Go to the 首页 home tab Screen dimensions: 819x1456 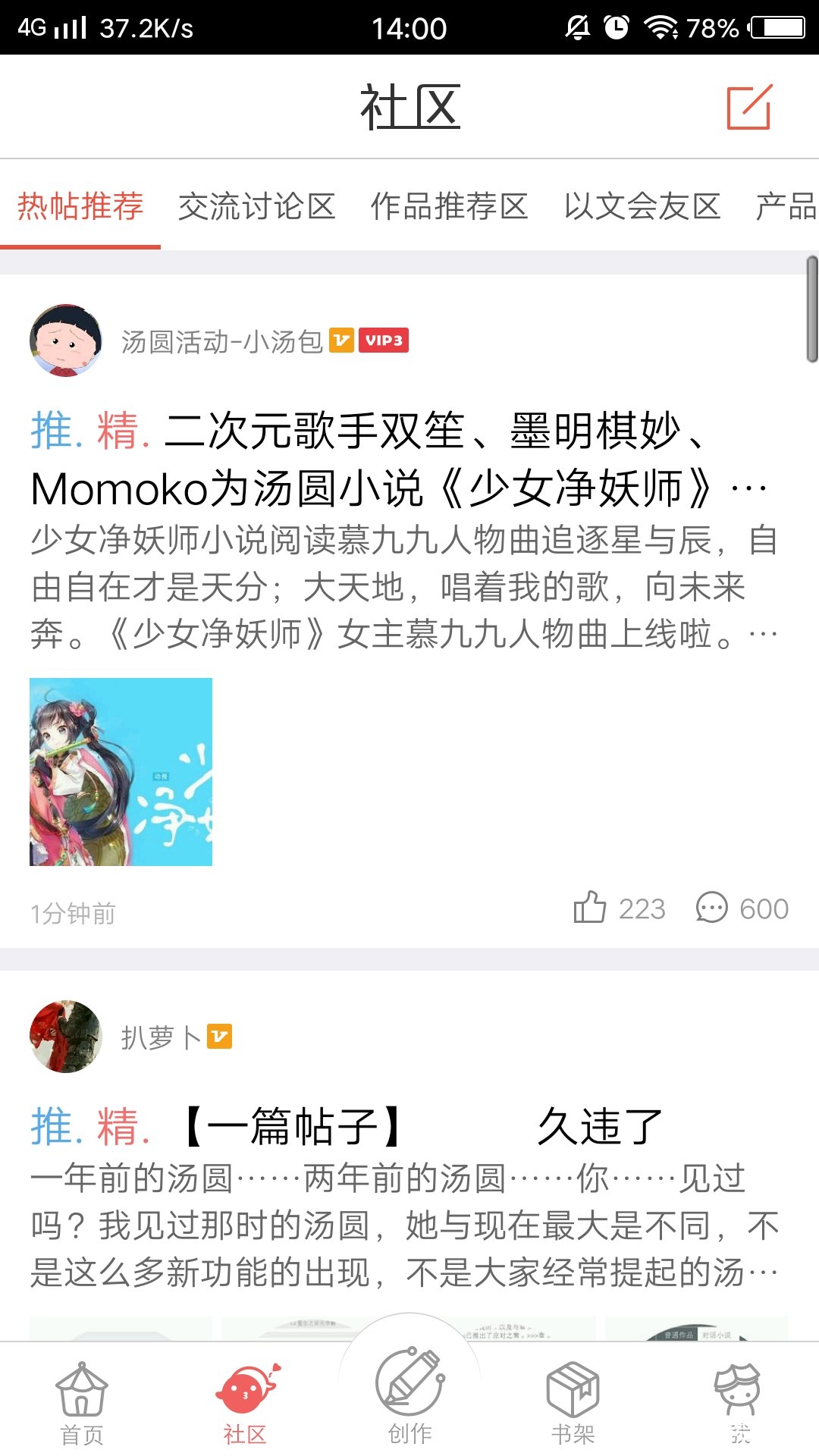click(82, 1403)
